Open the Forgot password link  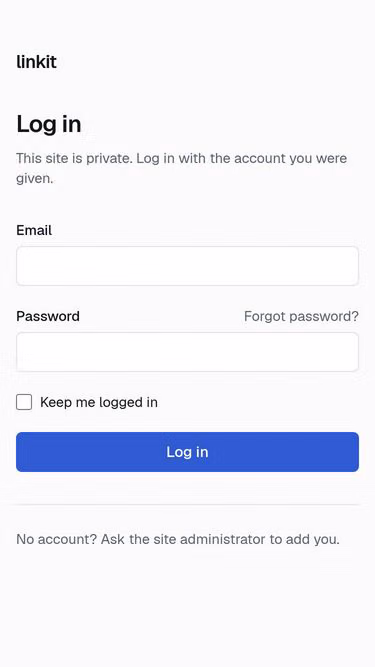click(x=301, y=316)
